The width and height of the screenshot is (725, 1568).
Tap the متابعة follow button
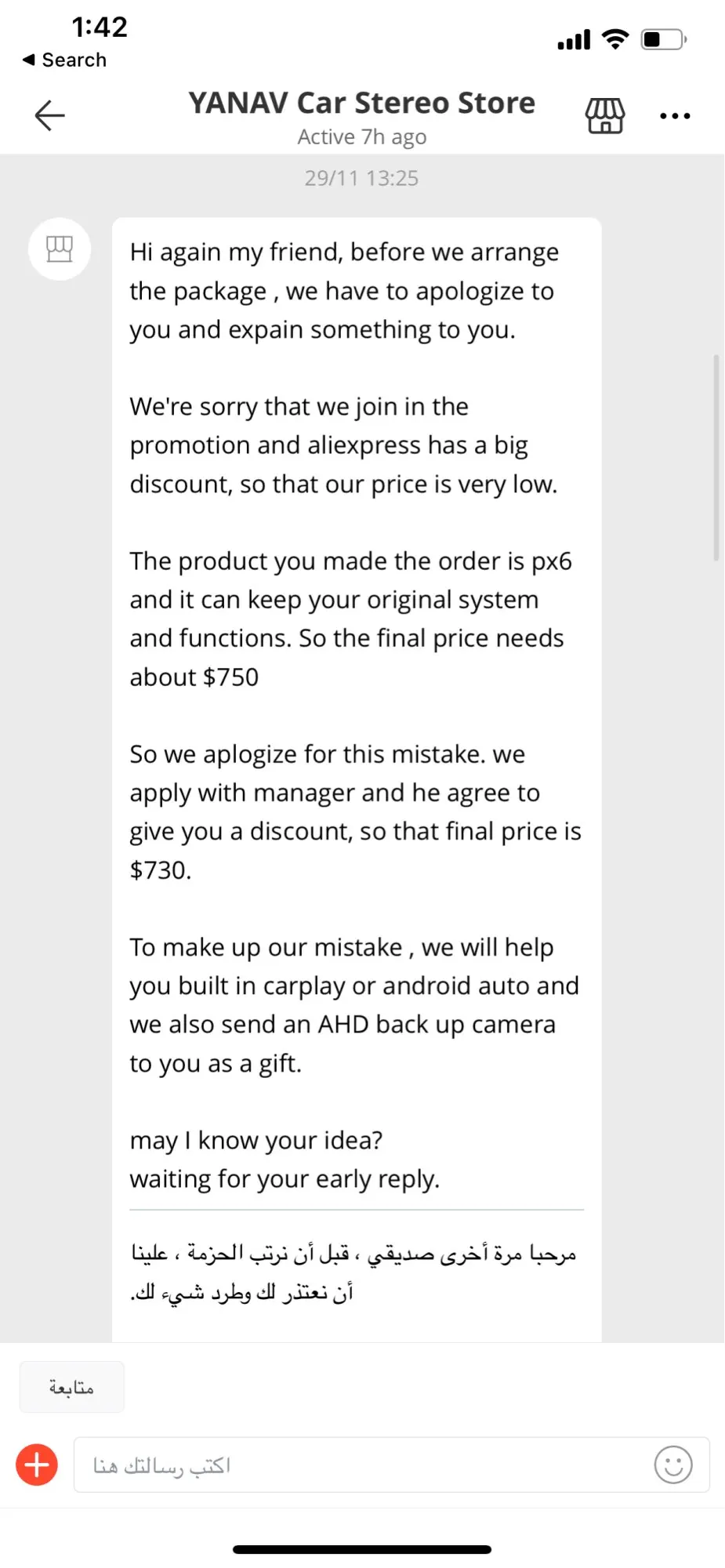71,1388
